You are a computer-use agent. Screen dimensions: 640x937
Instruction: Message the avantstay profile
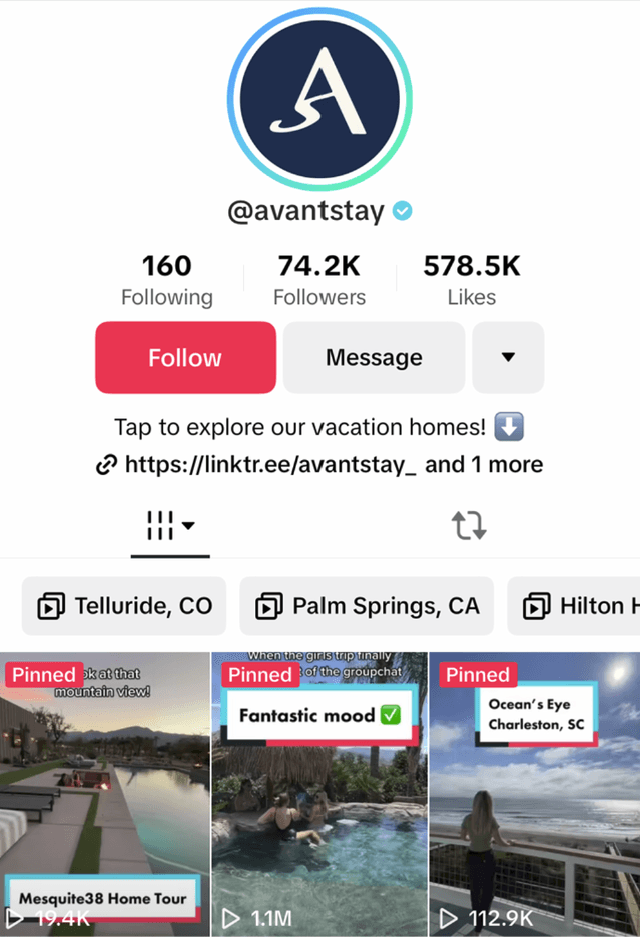click(374, 358)
